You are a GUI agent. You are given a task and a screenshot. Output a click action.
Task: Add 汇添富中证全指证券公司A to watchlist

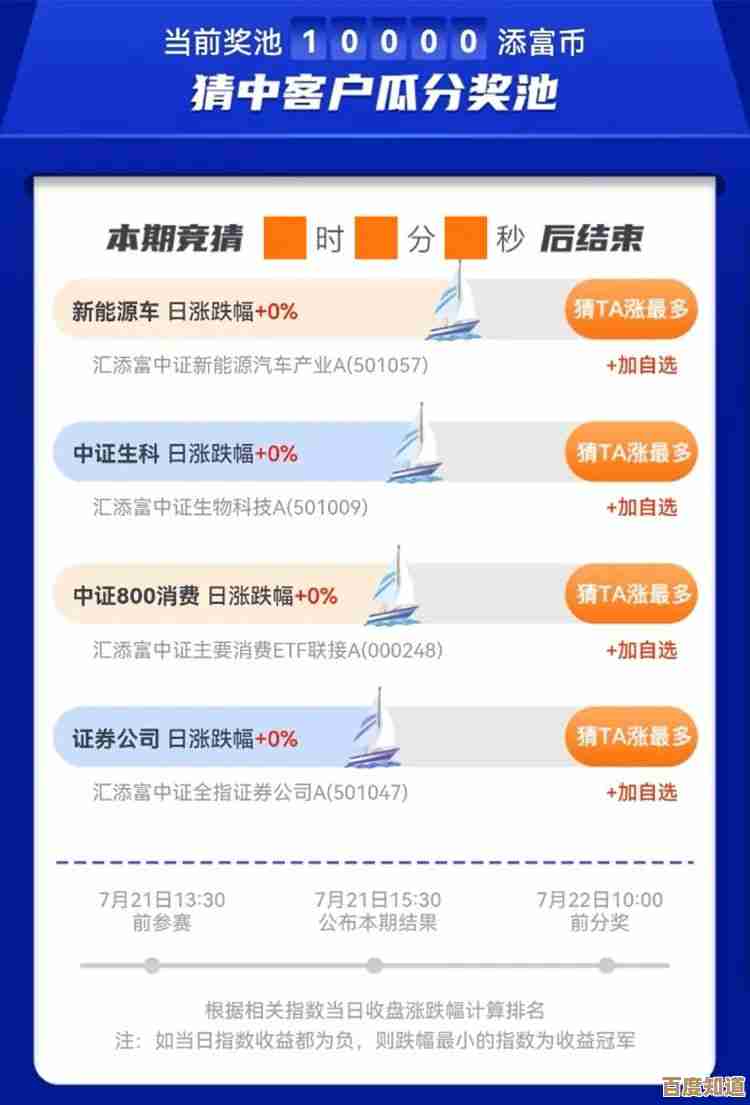point(641,793)
